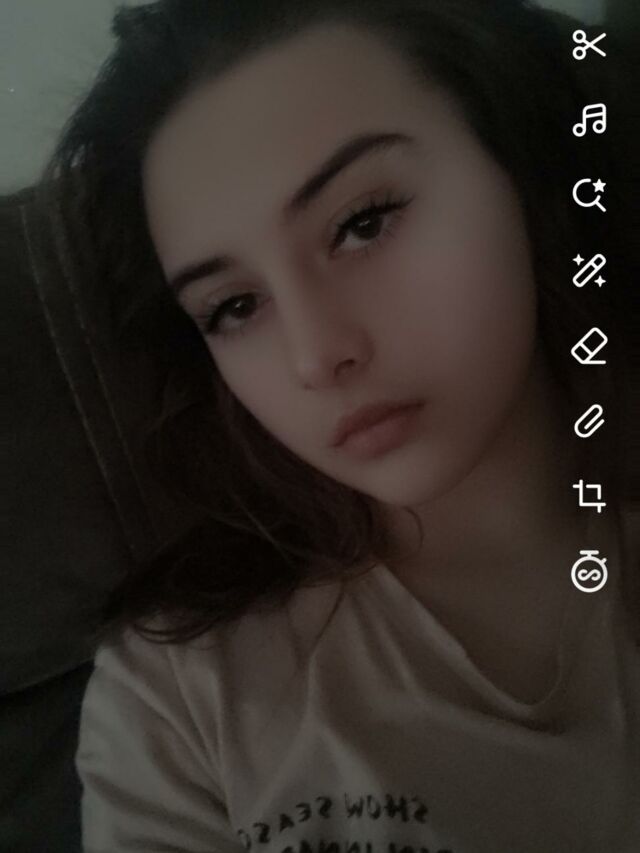Select the magic eraser tool
This screenshot has height=853, width=640.
tap(589, 347)
